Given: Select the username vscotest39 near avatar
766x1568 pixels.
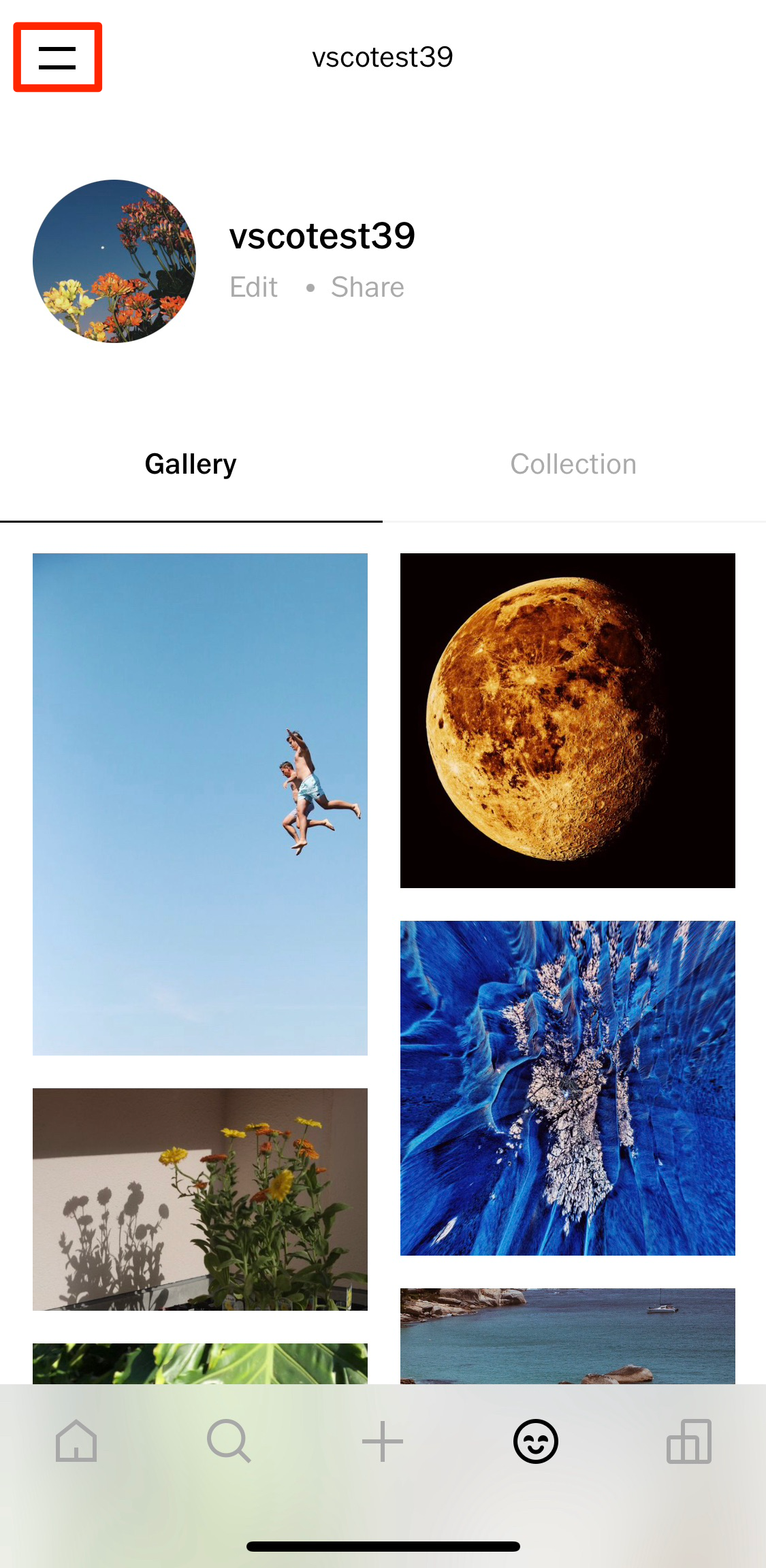Looking at the screenshot, I should click(323, 235).
